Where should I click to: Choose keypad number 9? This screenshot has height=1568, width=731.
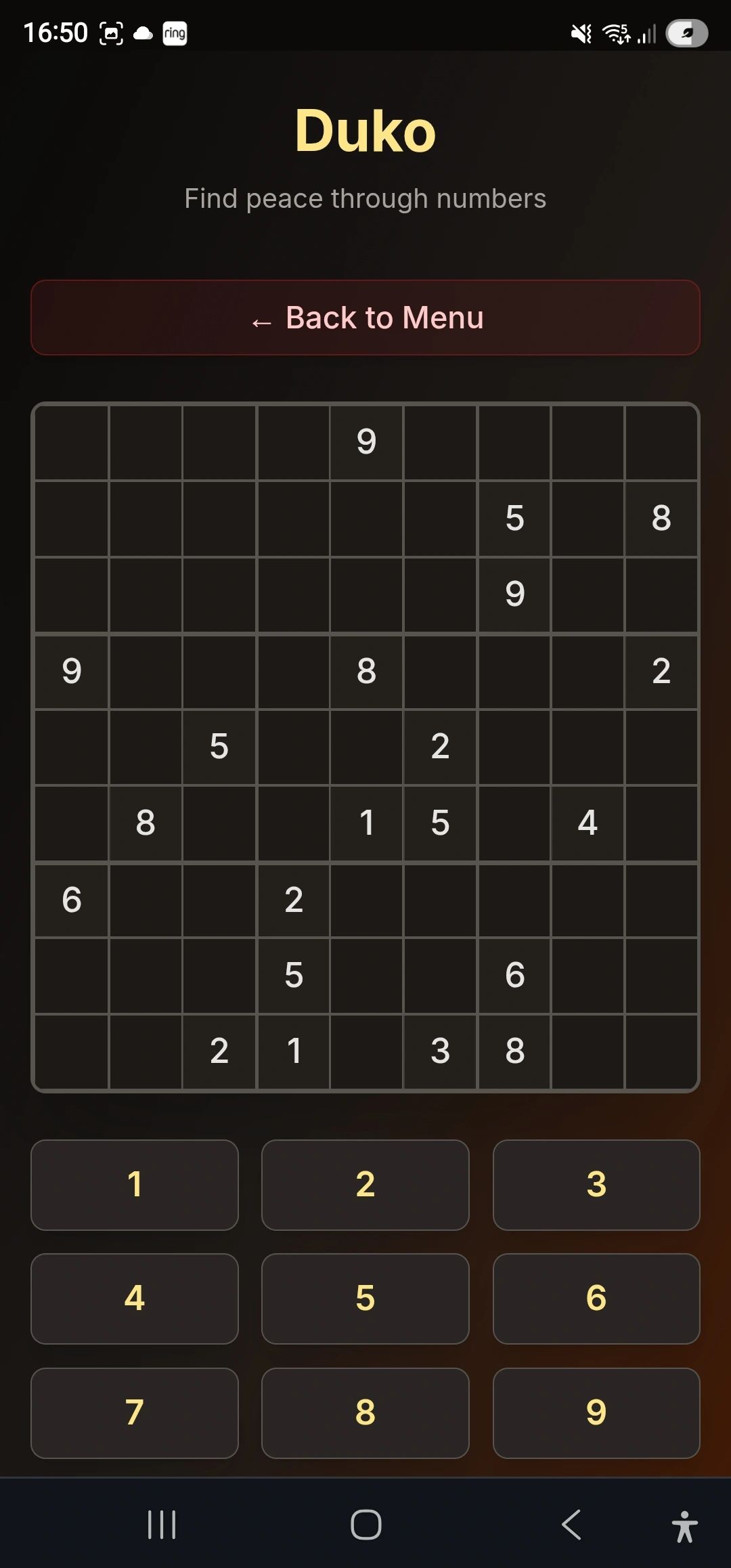coord(596,1413)
